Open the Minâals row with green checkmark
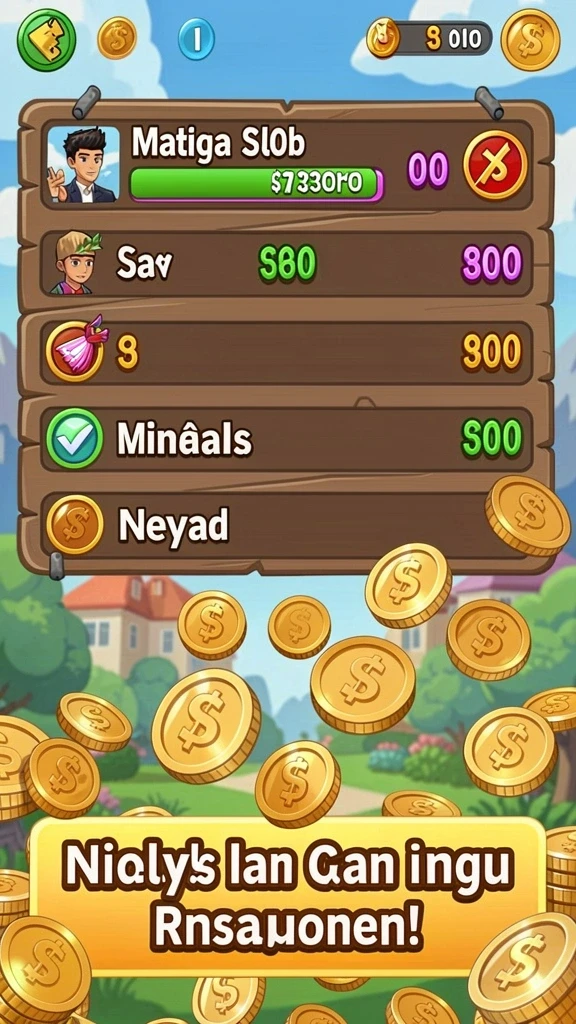Image resolution: width=576 pixels, height=1024 pixels. pos(287,439)
